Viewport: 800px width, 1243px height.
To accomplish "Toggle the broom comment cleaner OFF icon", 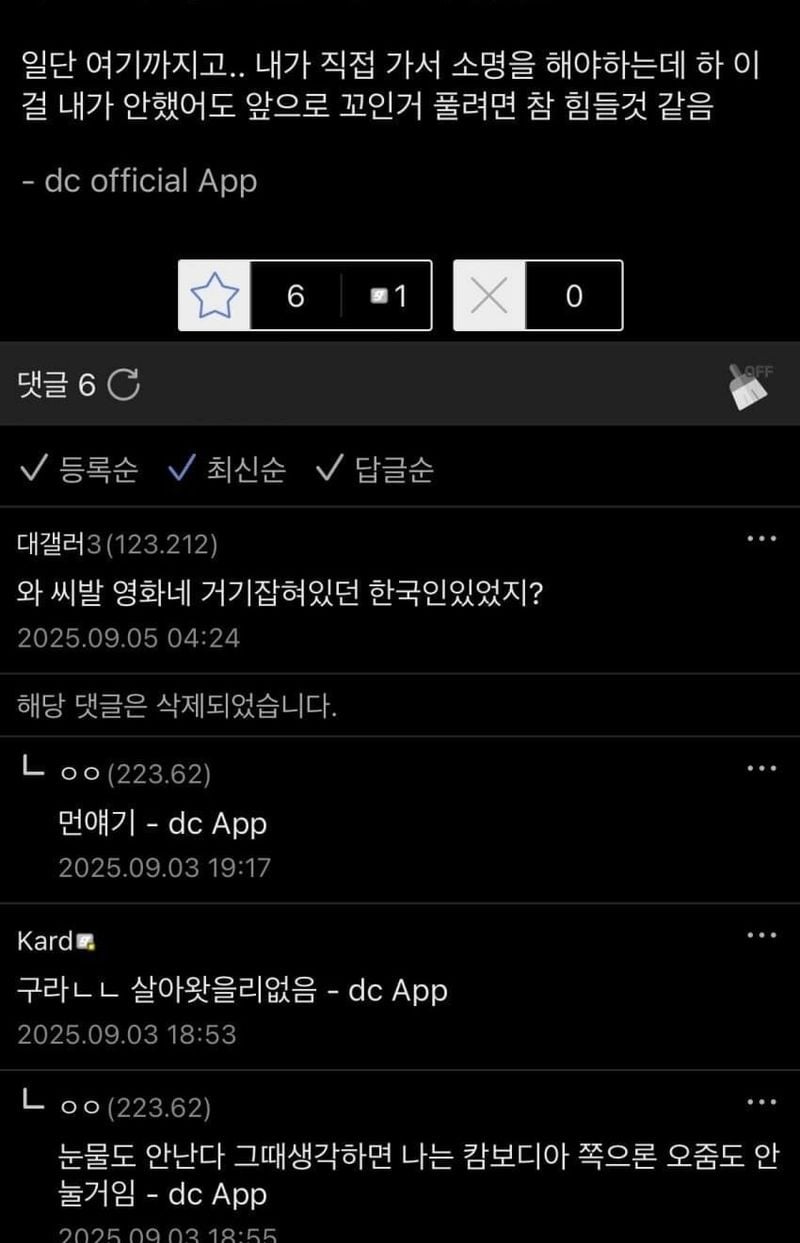I will (x=750, y=385).
